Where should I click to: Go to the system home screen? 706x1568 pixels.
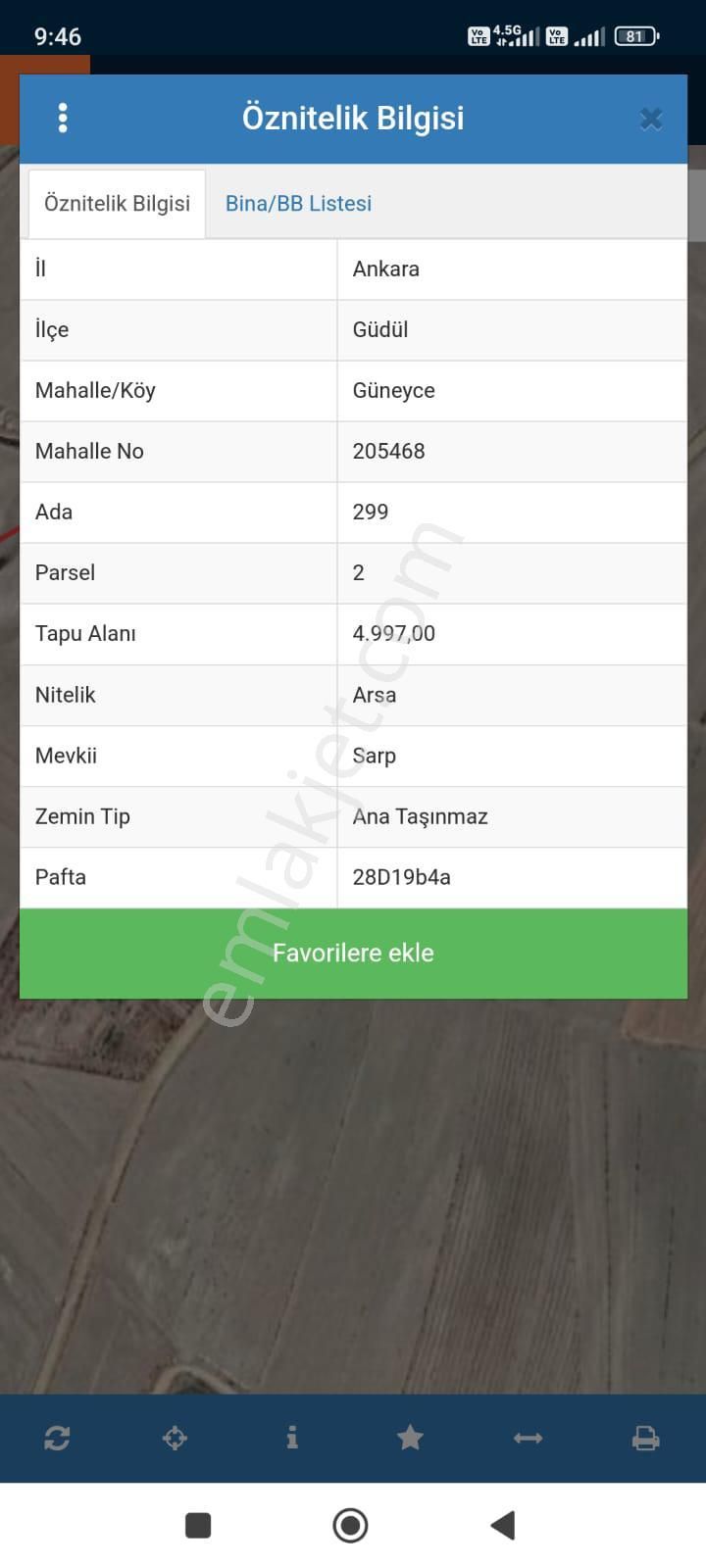click(x=350, y=1525)
